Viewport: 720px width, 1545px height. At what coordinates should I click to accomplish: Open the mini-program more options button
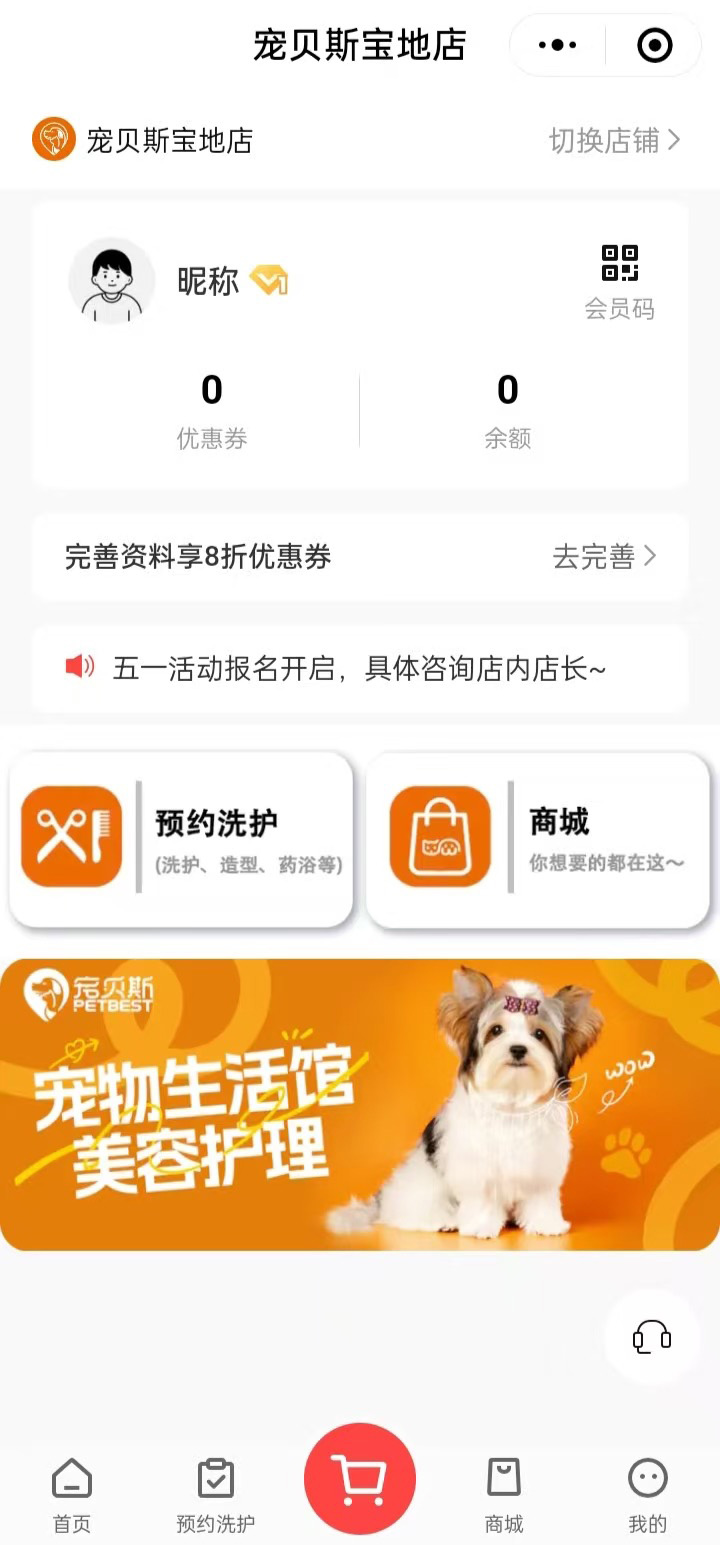pyautogui.click(x=555, y=45)
